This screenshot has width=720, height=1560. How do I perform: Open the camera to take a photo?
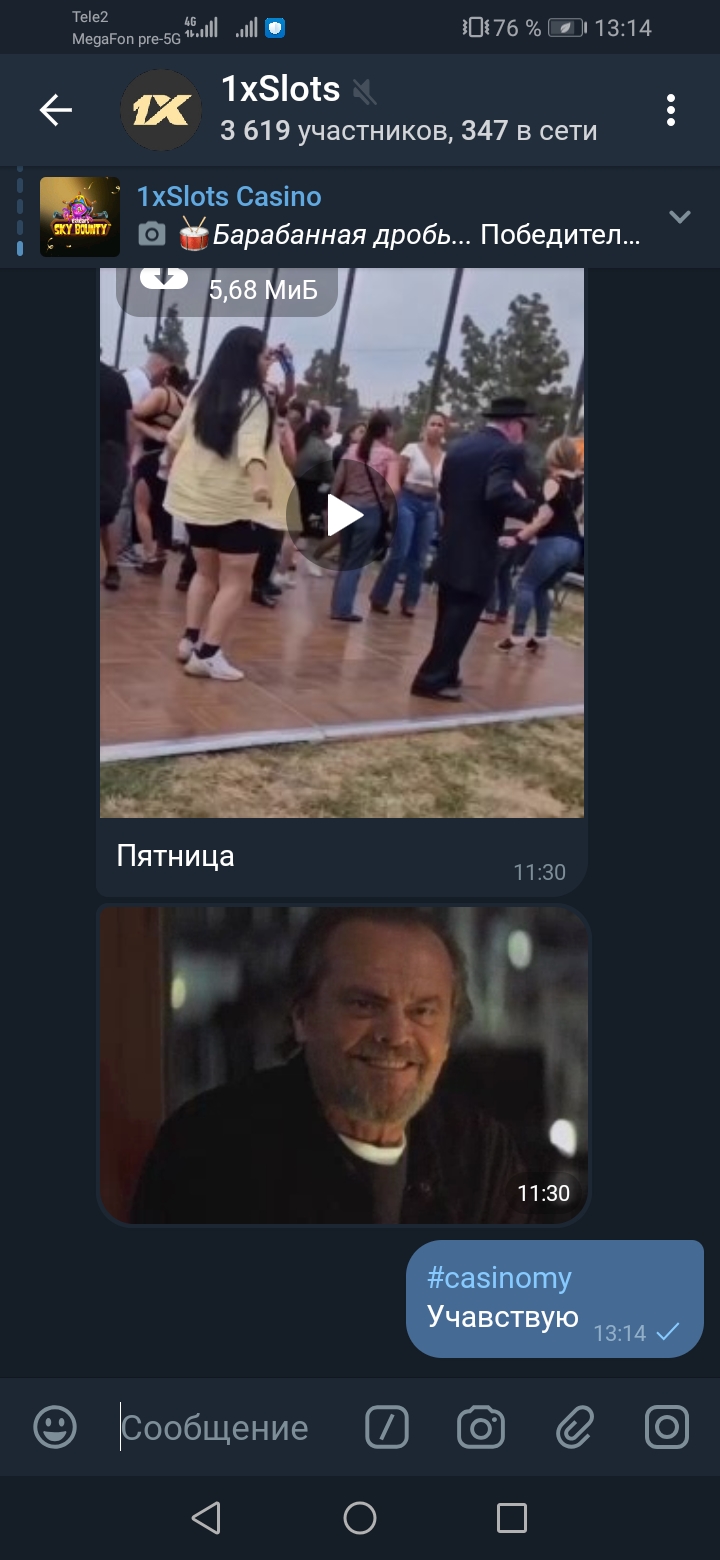[x=481, y=1427]
